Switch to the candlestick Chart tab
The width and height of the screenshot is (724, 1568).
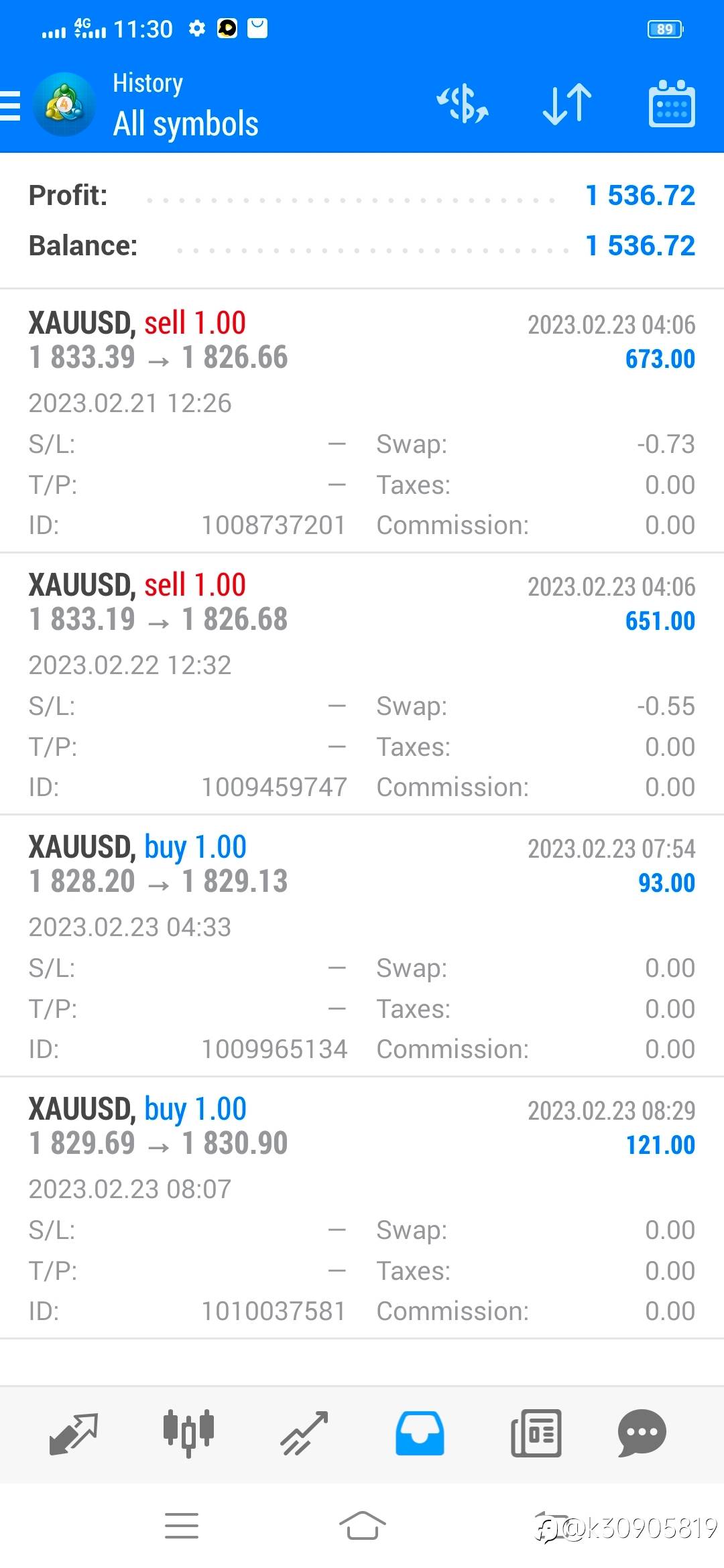pyautogui.click(x=189, y=1433)
